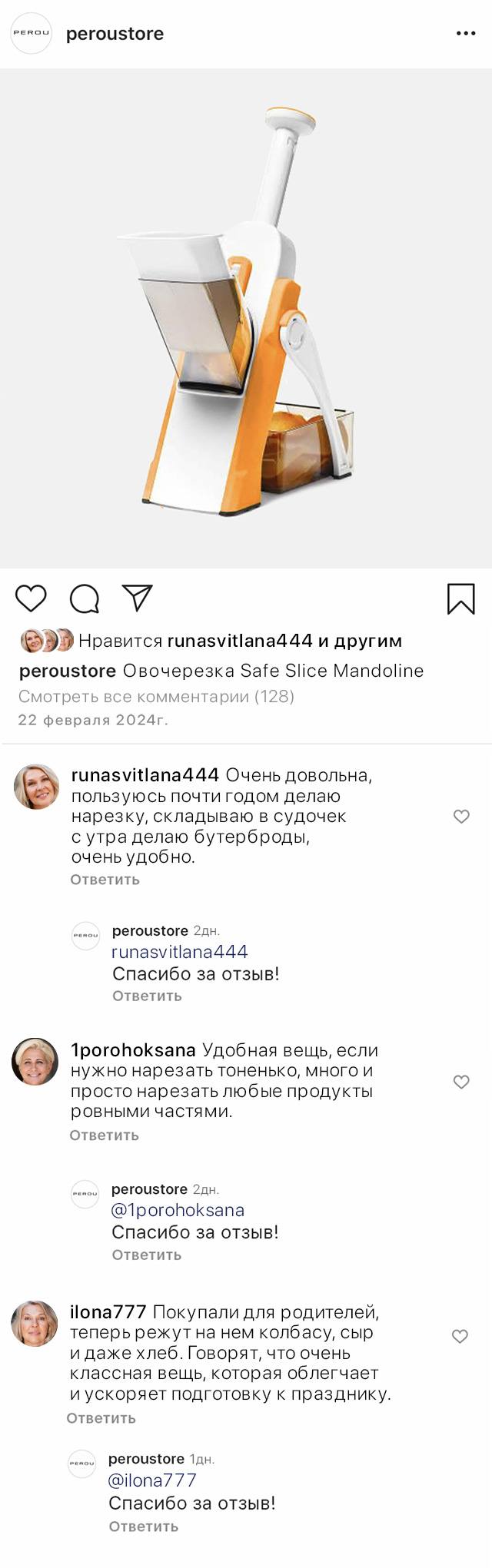Open the mandoline slicer product image
The width and height of the screenshot is (492, 1568).
[x=246, y=318]
